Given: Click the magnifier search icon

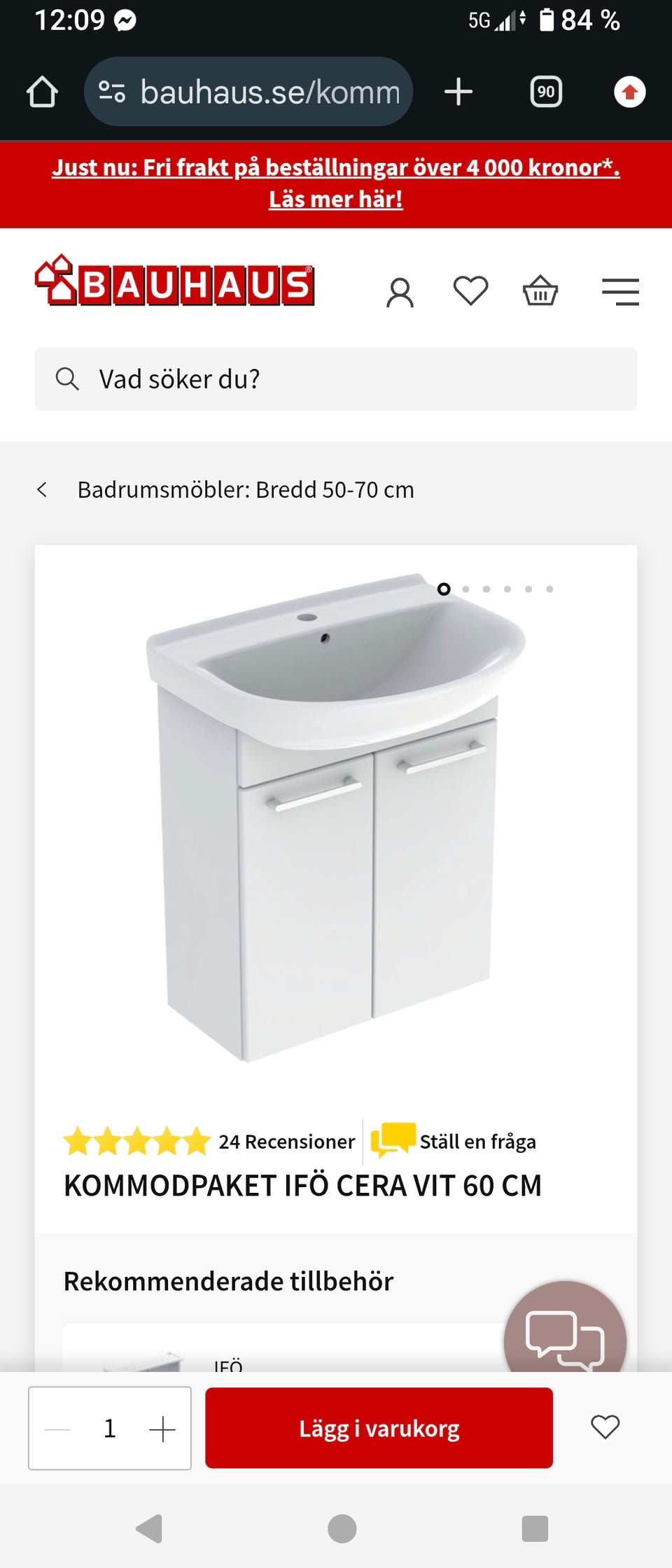Looking at the screenshot, I should [66, 379].
